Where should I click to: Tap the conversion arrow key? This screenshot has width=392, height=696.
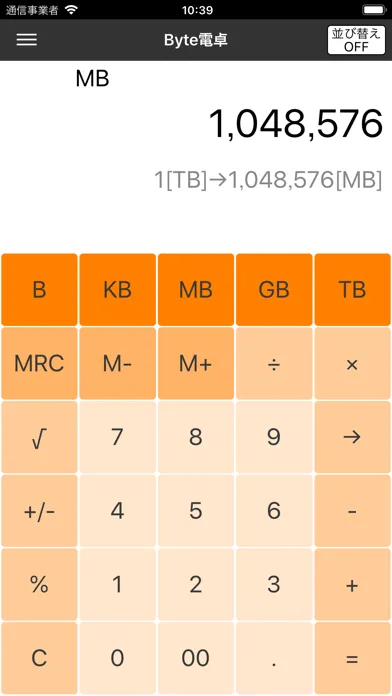(x=352, y=437)
